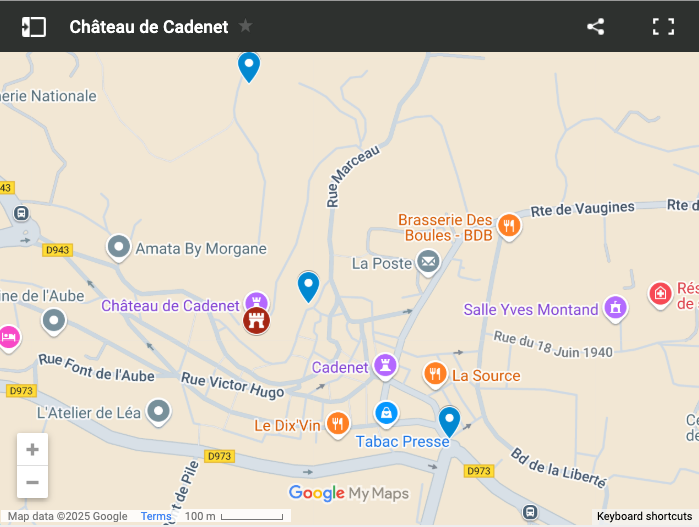Open L'Atelier de Léa marker
This screenshot has height=527, width=699.
[158, 411]
